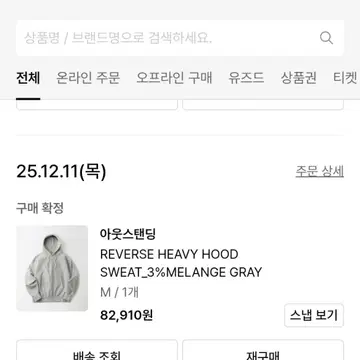
Task: Switch to the 온라인 주문 tab
Action: 88,78
